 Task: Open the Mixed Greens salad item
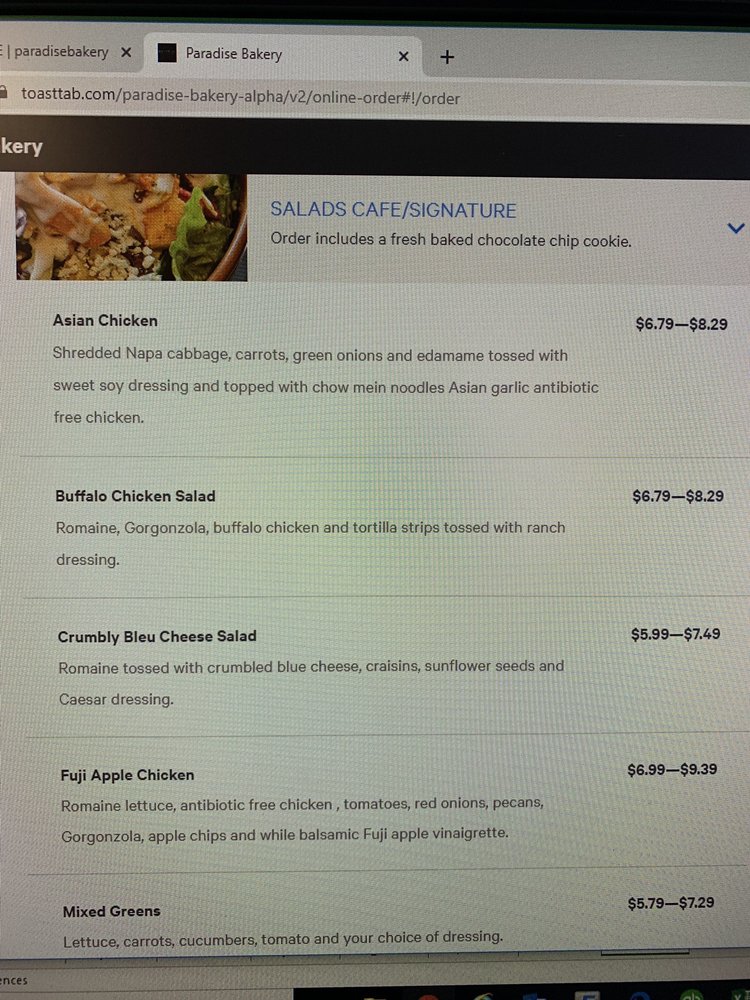point(111,911)
